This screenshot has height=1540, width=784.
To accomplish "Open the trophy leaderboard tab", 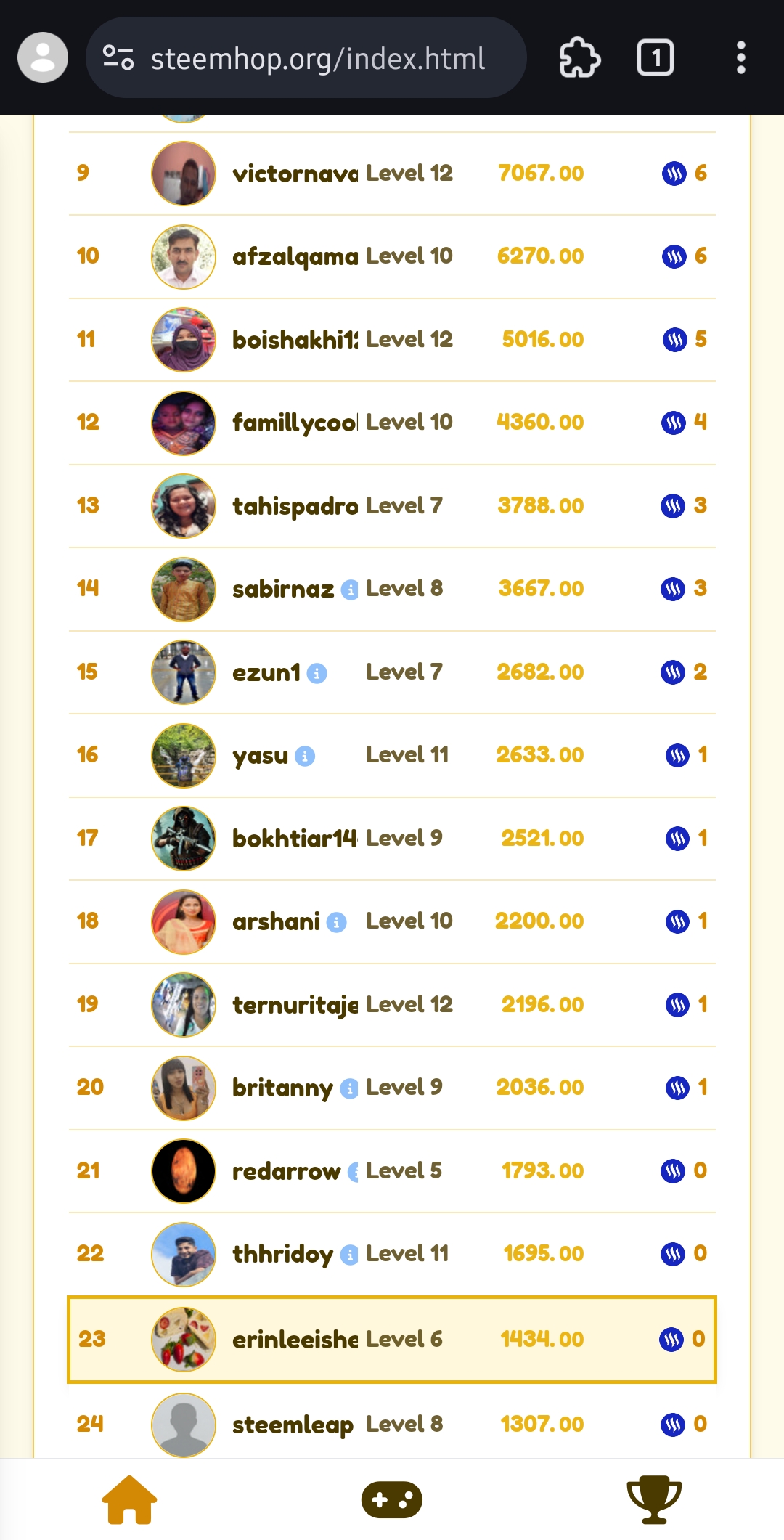I will click(654, 1499).
